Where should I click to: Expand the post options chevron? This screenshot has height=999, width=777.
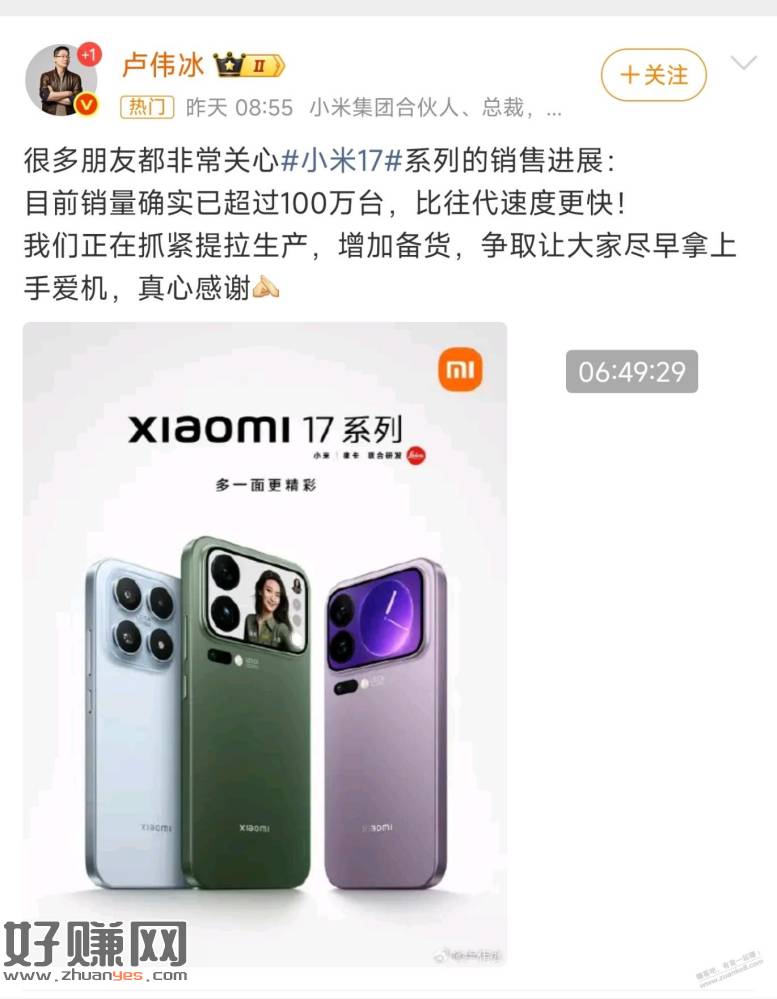pyautogui.click(x=743, y=64)
